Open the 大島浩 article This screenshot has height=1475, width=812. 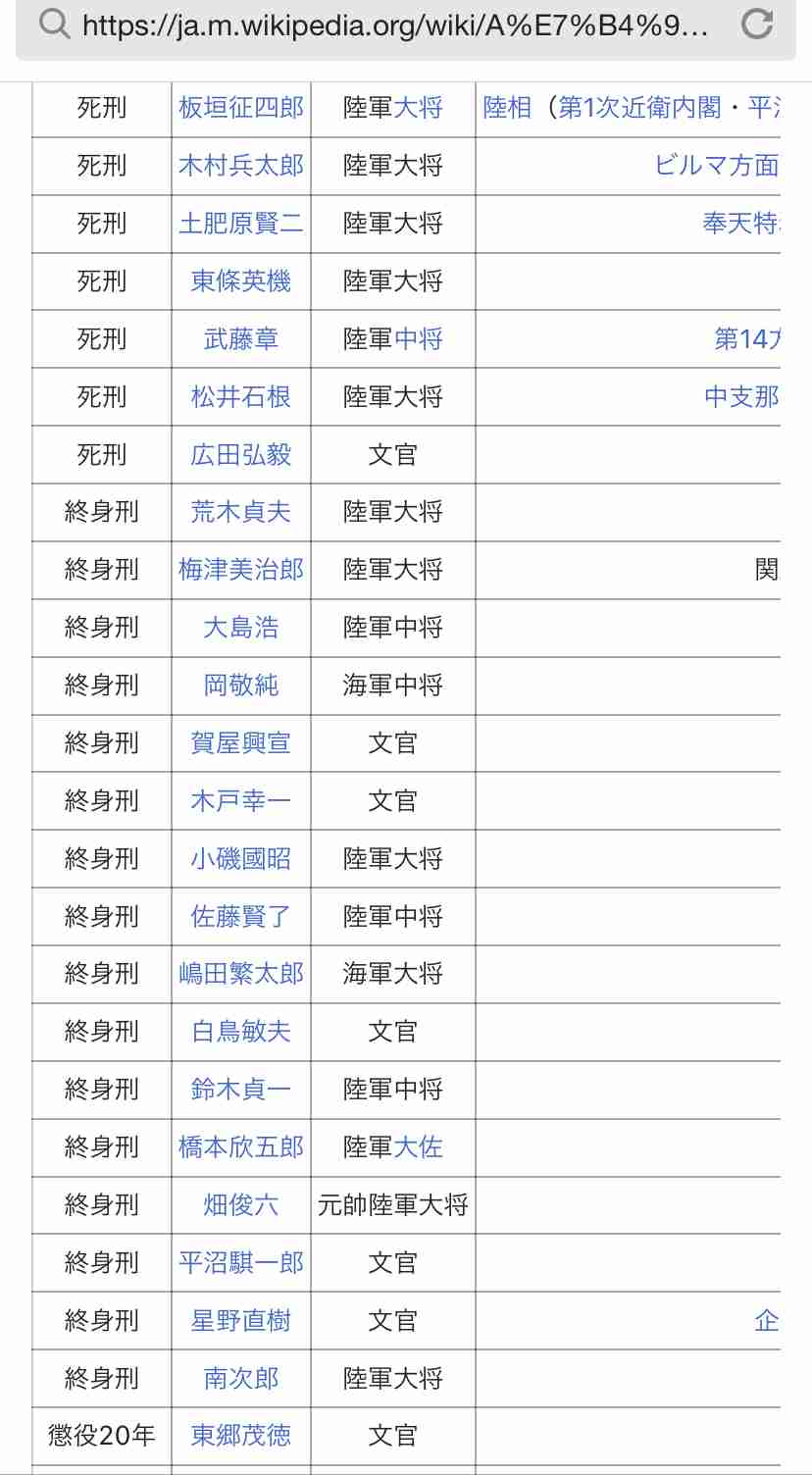point(241,628)
